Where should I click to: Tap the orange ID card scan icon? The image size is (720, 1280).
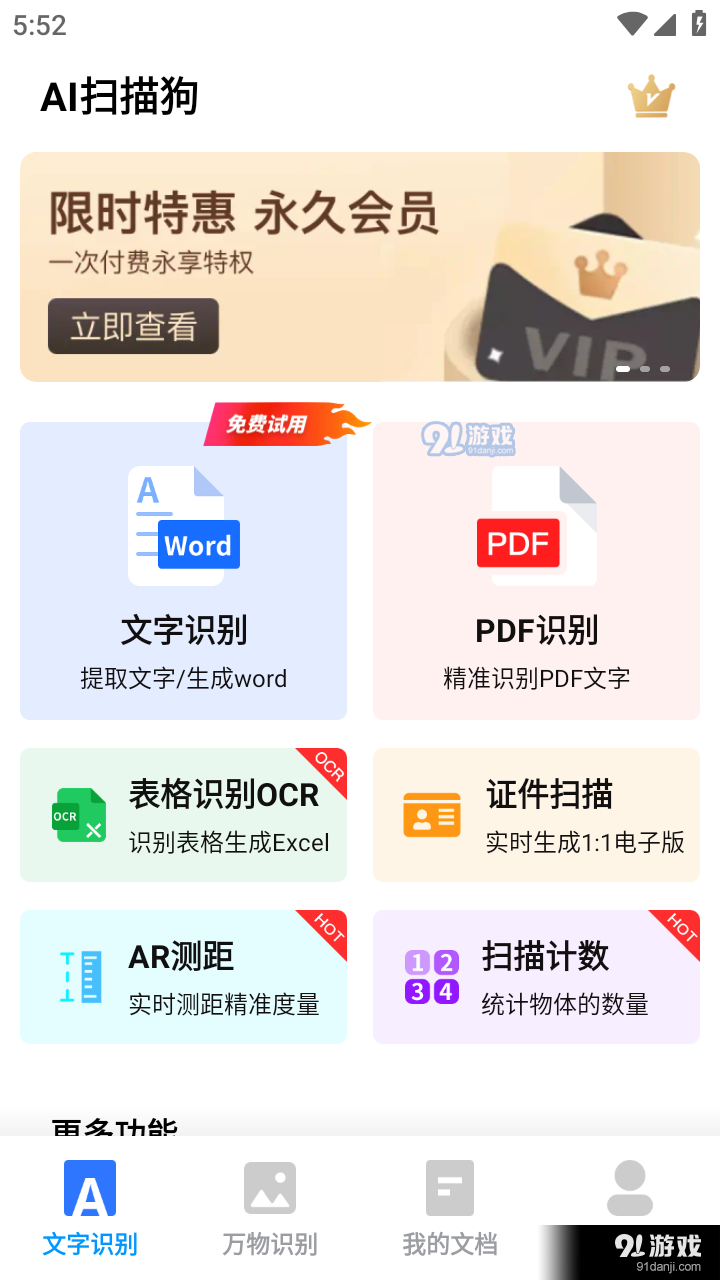click(x=430, y=814)
